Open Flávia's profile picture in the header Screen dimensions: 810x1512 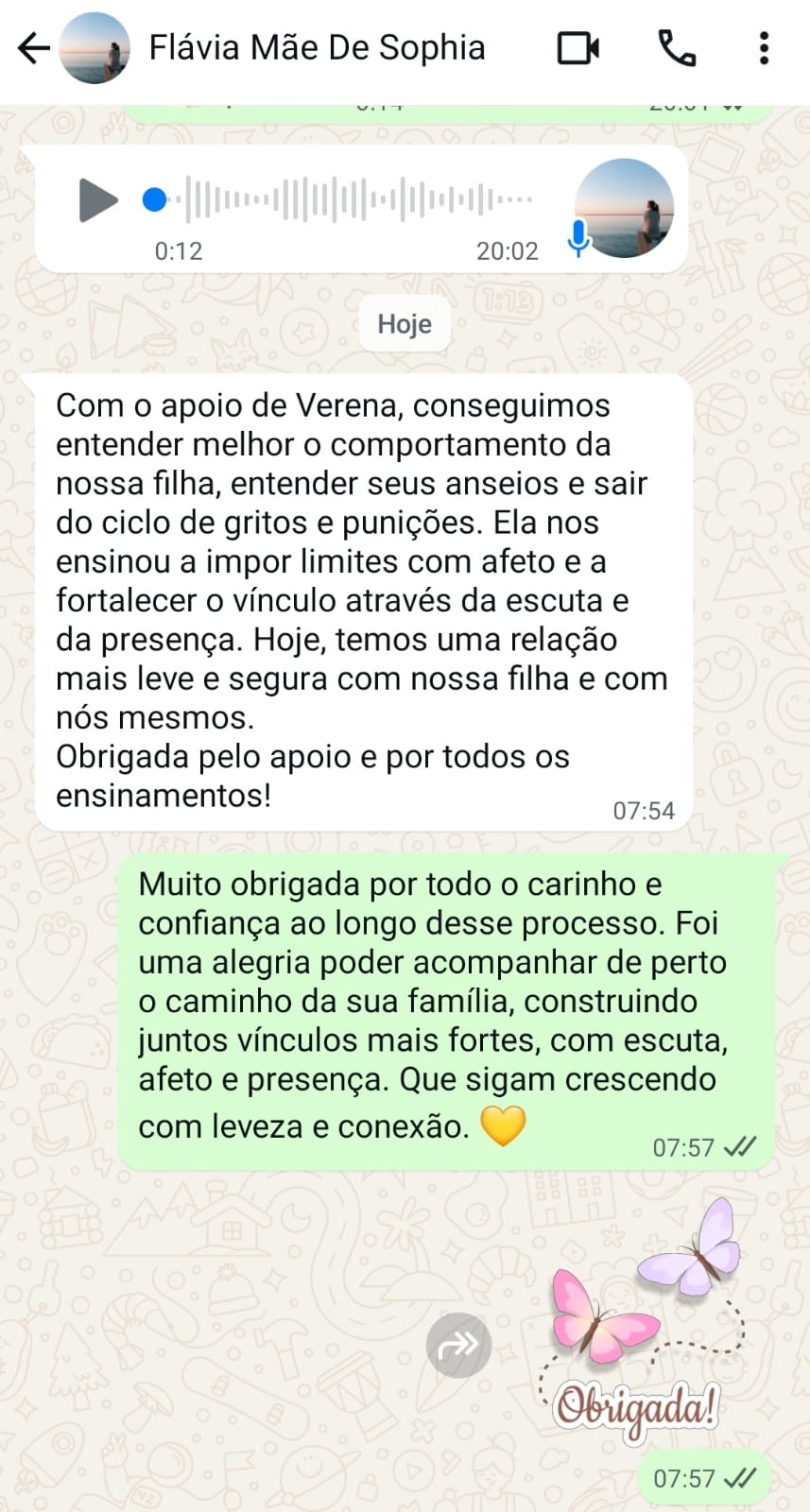coord(95,47)
